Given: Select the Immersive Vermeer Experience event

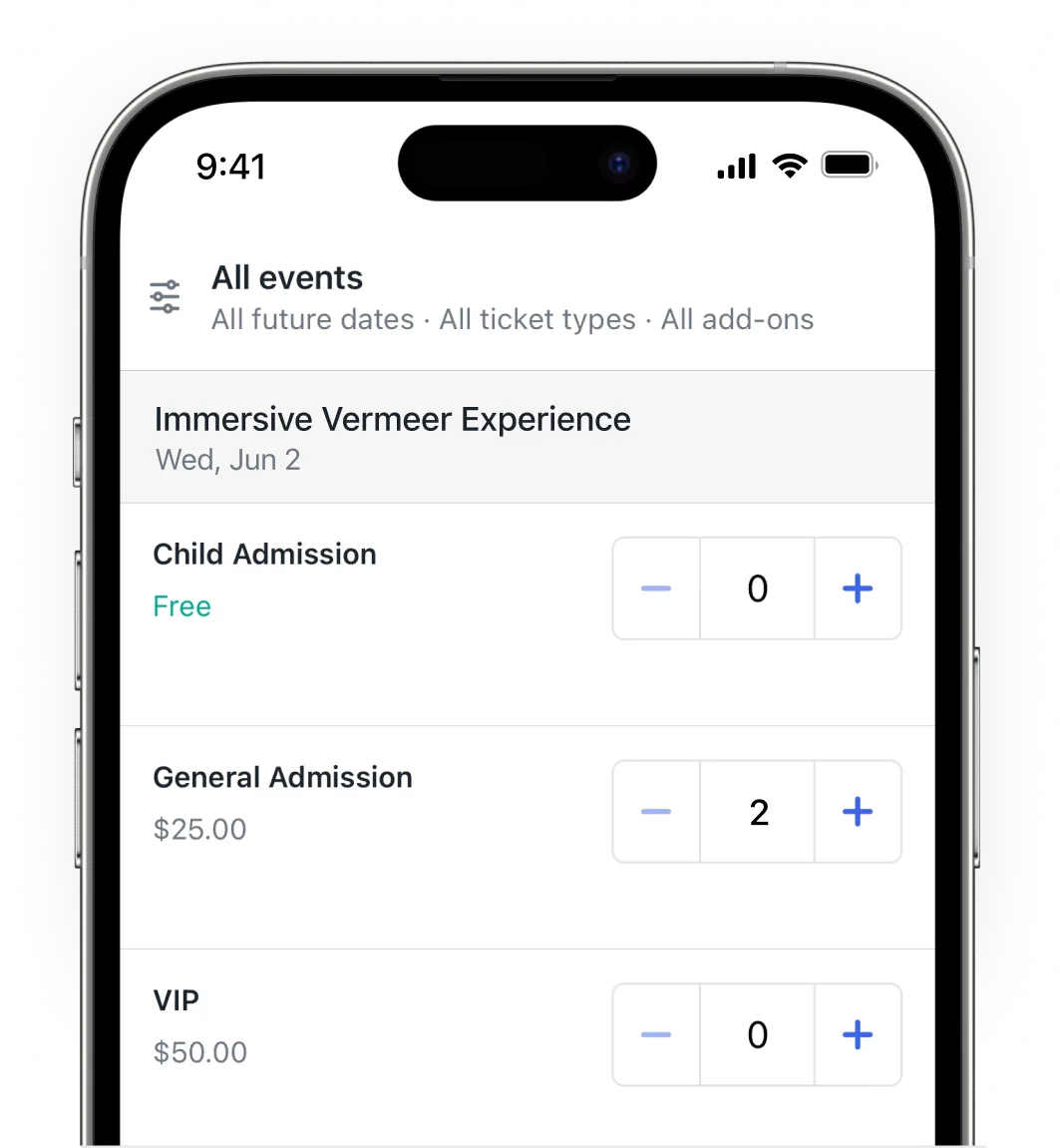Looking at the screenshot, I should coord(392,436).
